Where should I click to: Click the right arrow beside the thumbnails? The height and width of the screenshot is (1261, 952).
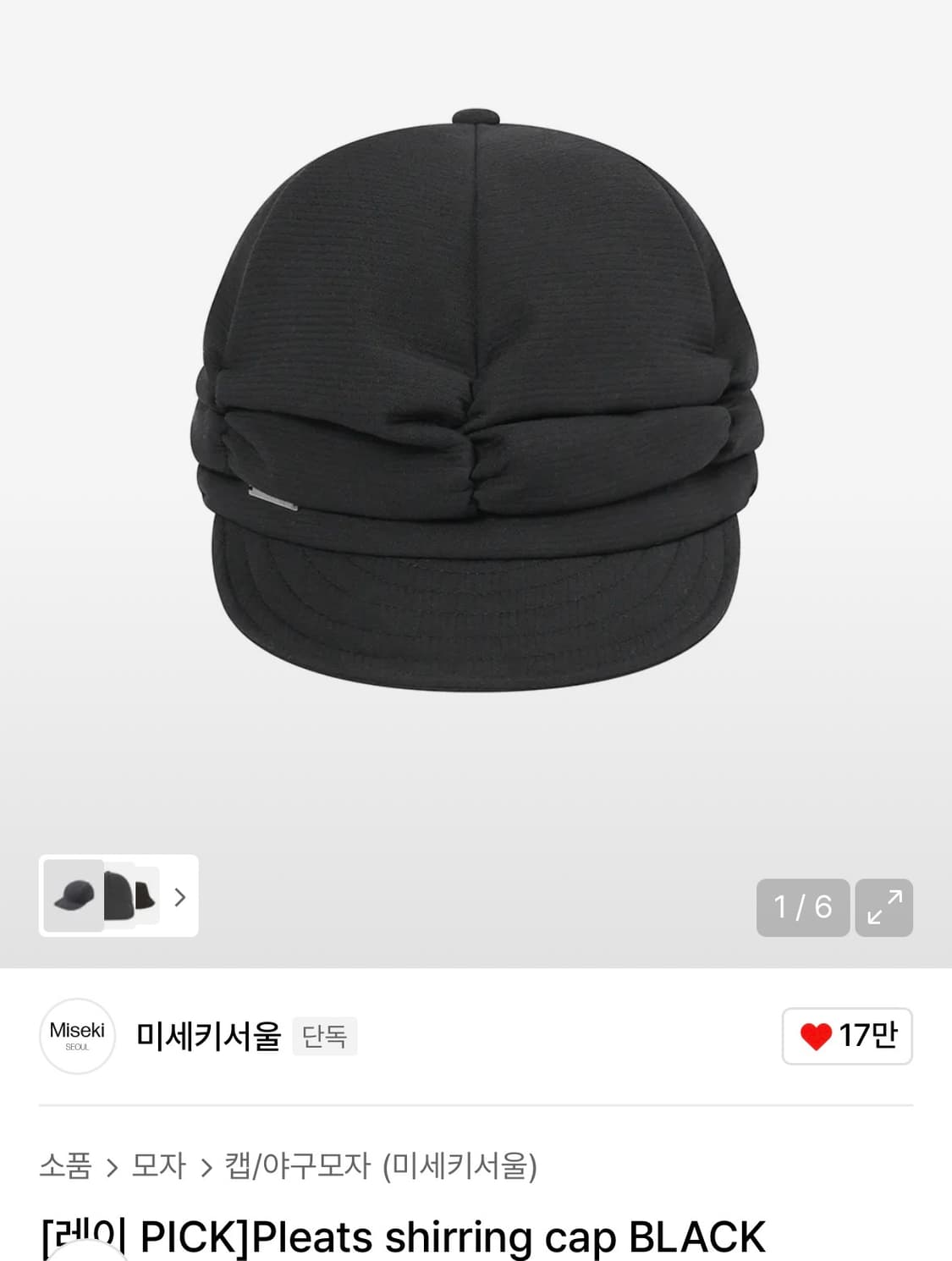pyautogui.click(x=180, y=898)
